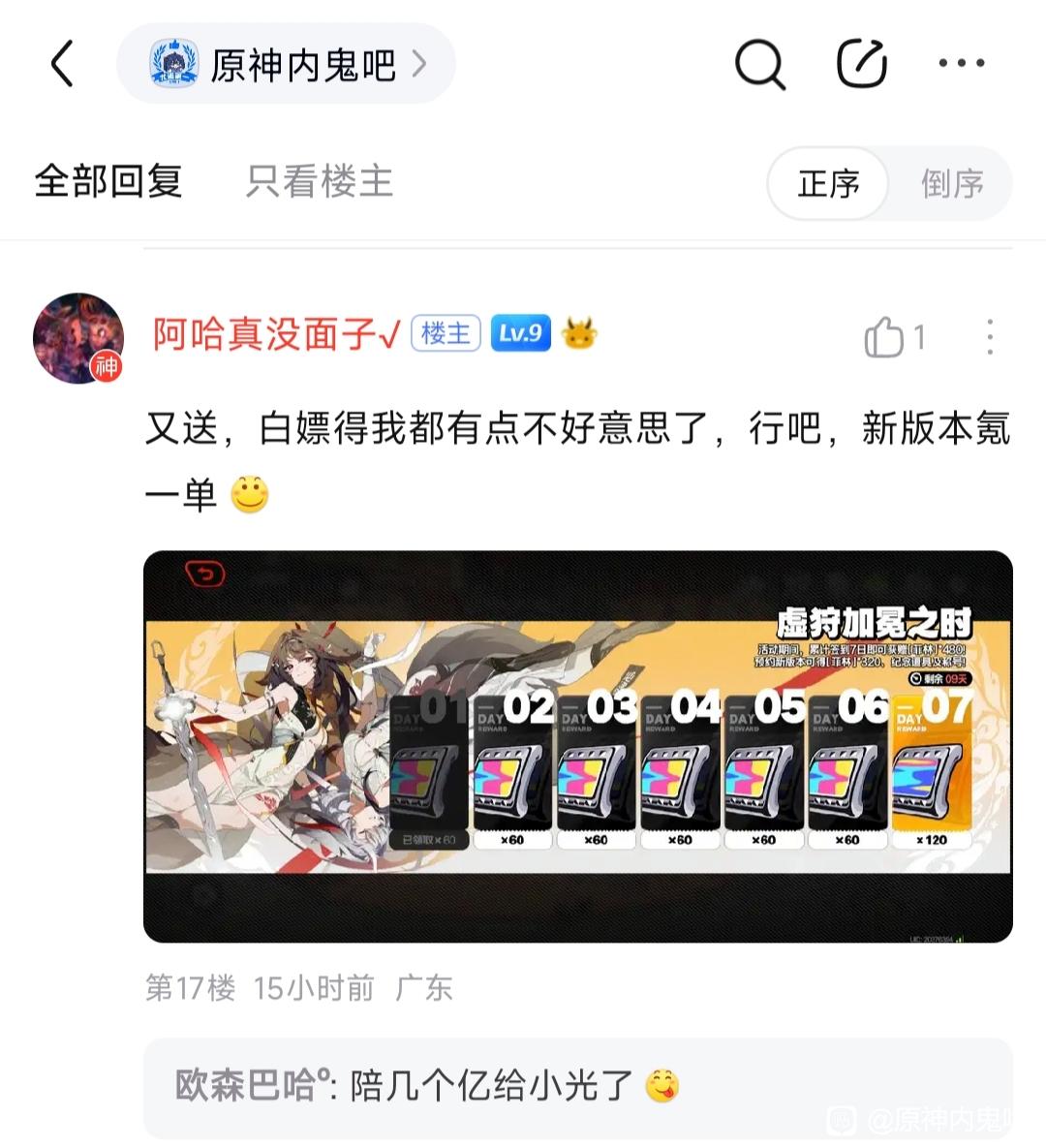
Task: Open more options for 阿哈真没面子's reply
Action: (989, 337)
